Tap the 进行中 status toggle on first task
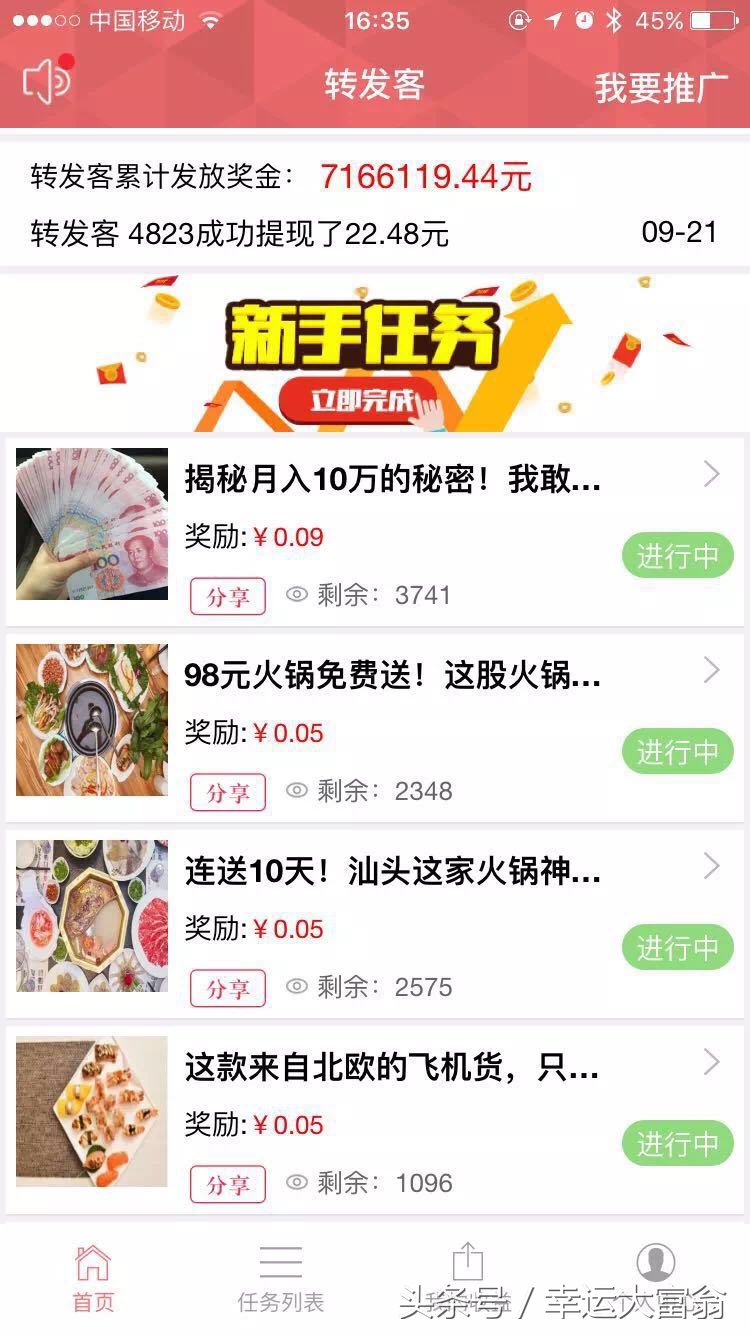The width and height of the screenshot is (750, 1334). pyautogui.click(x=677, y=555)
